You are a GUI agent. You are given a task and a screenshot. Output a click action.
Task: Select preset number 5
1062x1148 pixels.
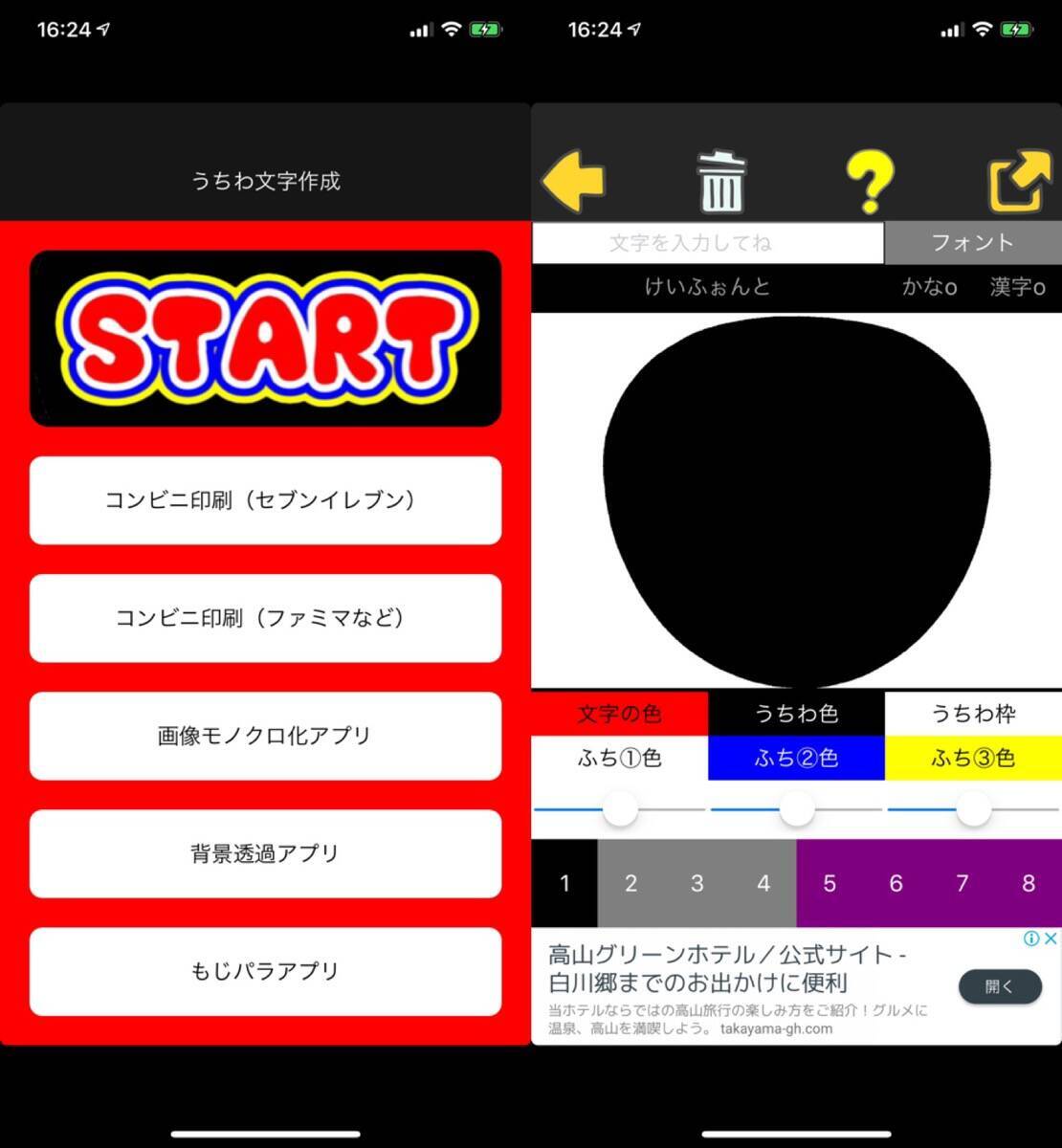point(830,883)
